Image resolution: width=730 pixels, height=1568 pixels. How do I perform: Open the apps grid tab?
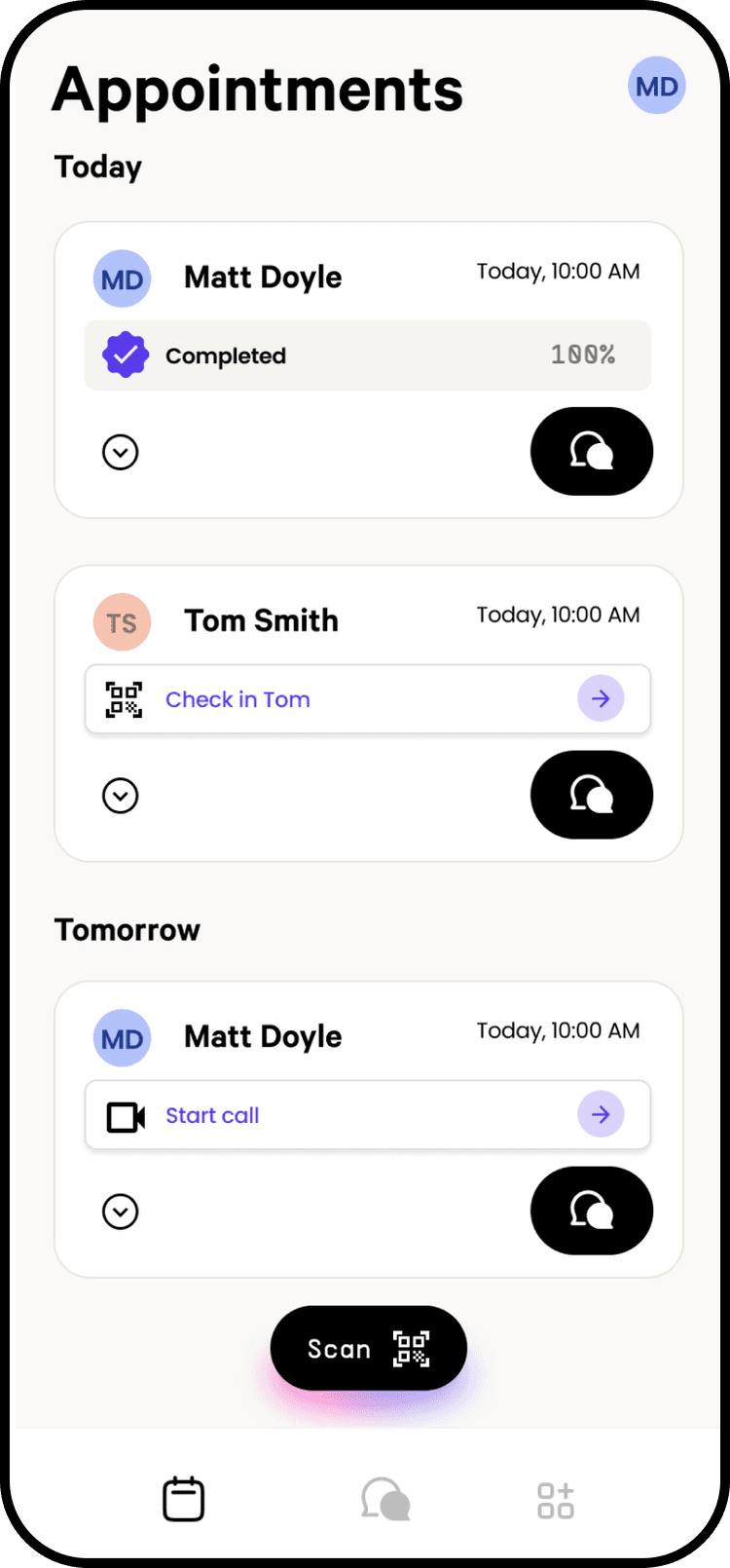pyautogui.click(x=556, y=1501)
